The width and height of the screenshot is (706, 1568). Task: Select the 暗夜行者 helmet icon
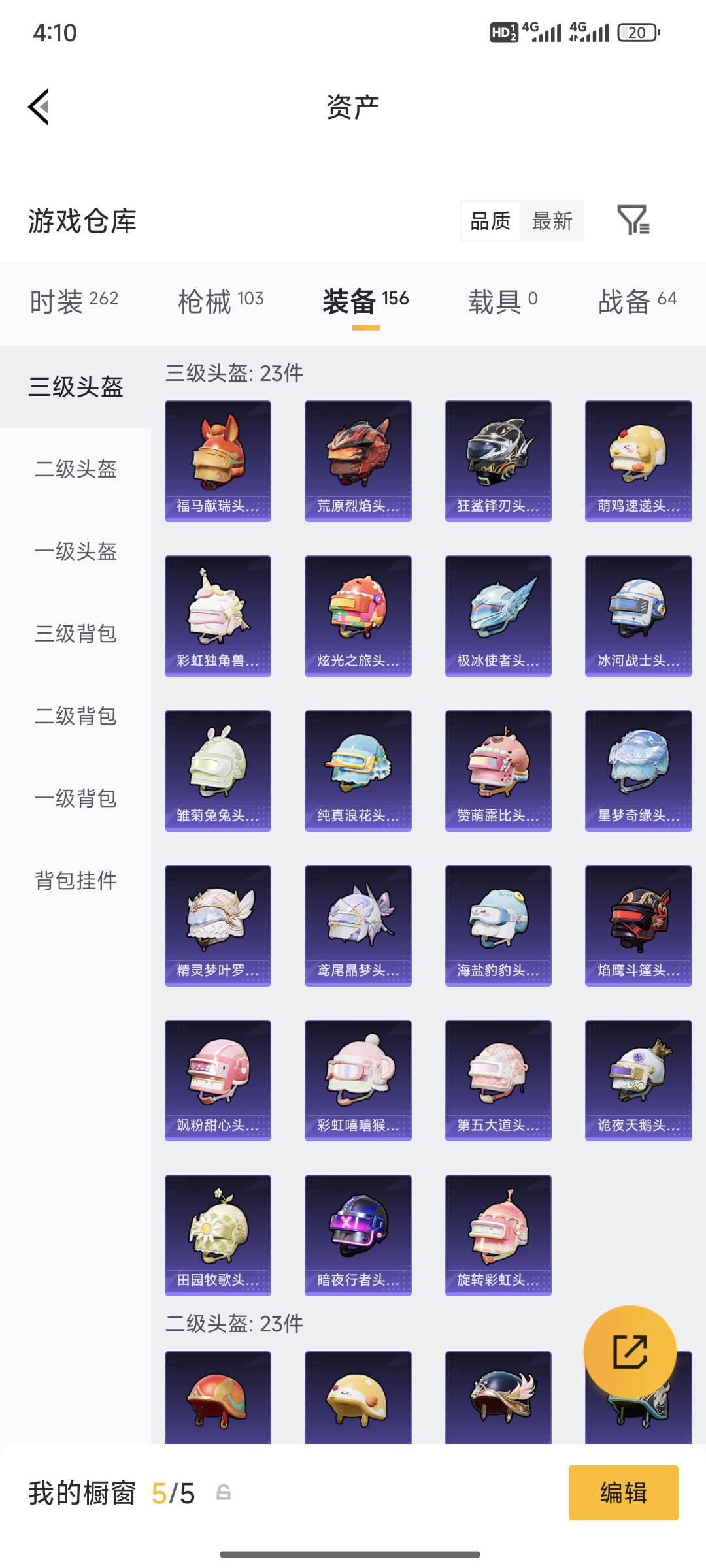click(x=358, y=1235)
